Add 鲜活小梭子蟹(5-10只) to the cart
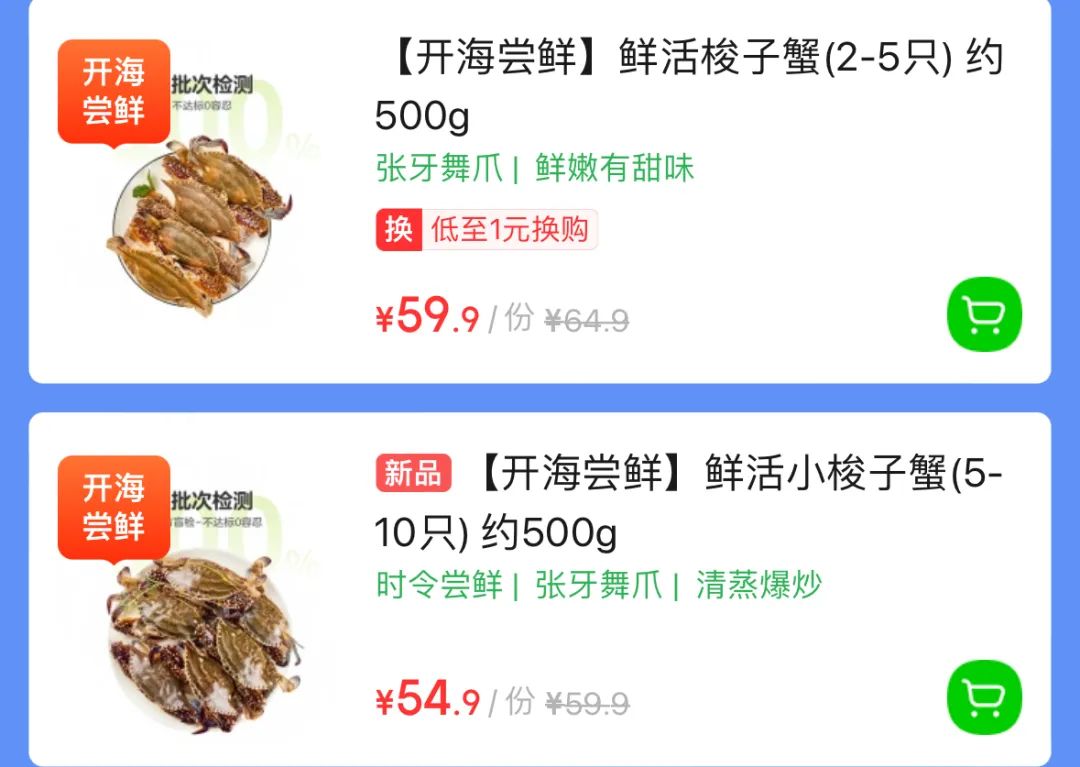 [984, 697]
